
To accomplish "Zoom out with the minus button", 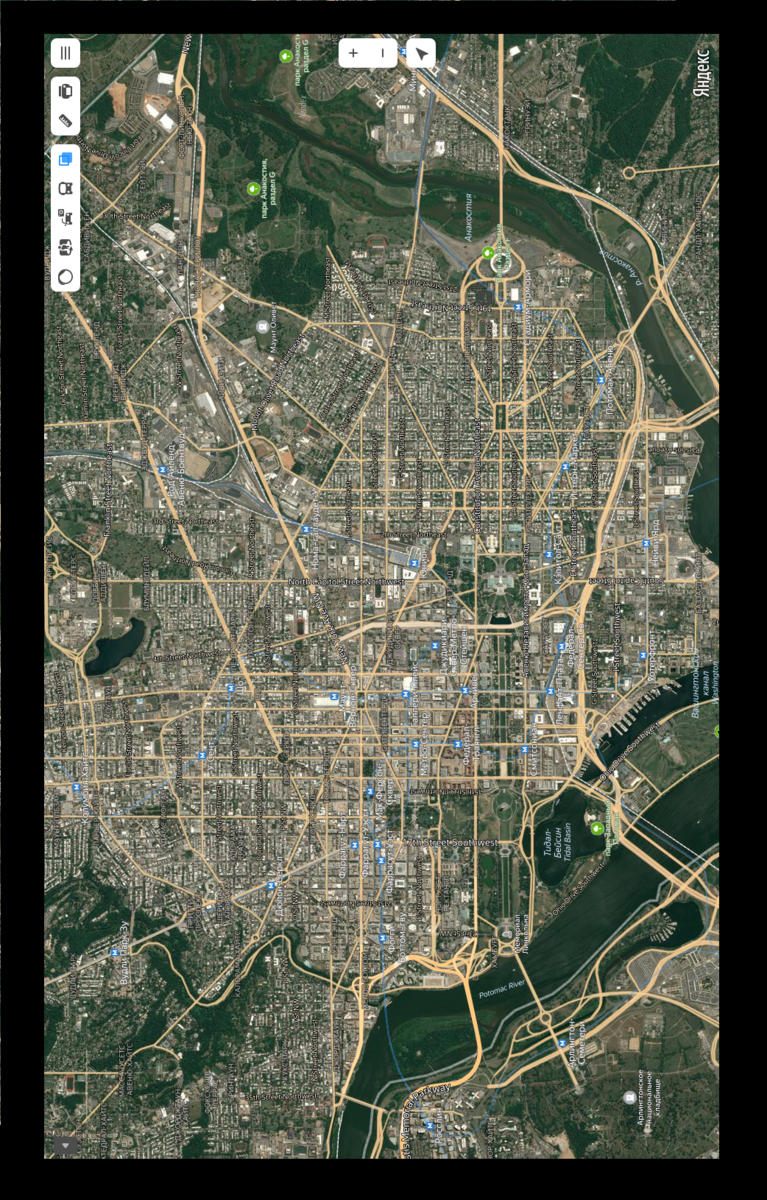I will pos(383,53).
